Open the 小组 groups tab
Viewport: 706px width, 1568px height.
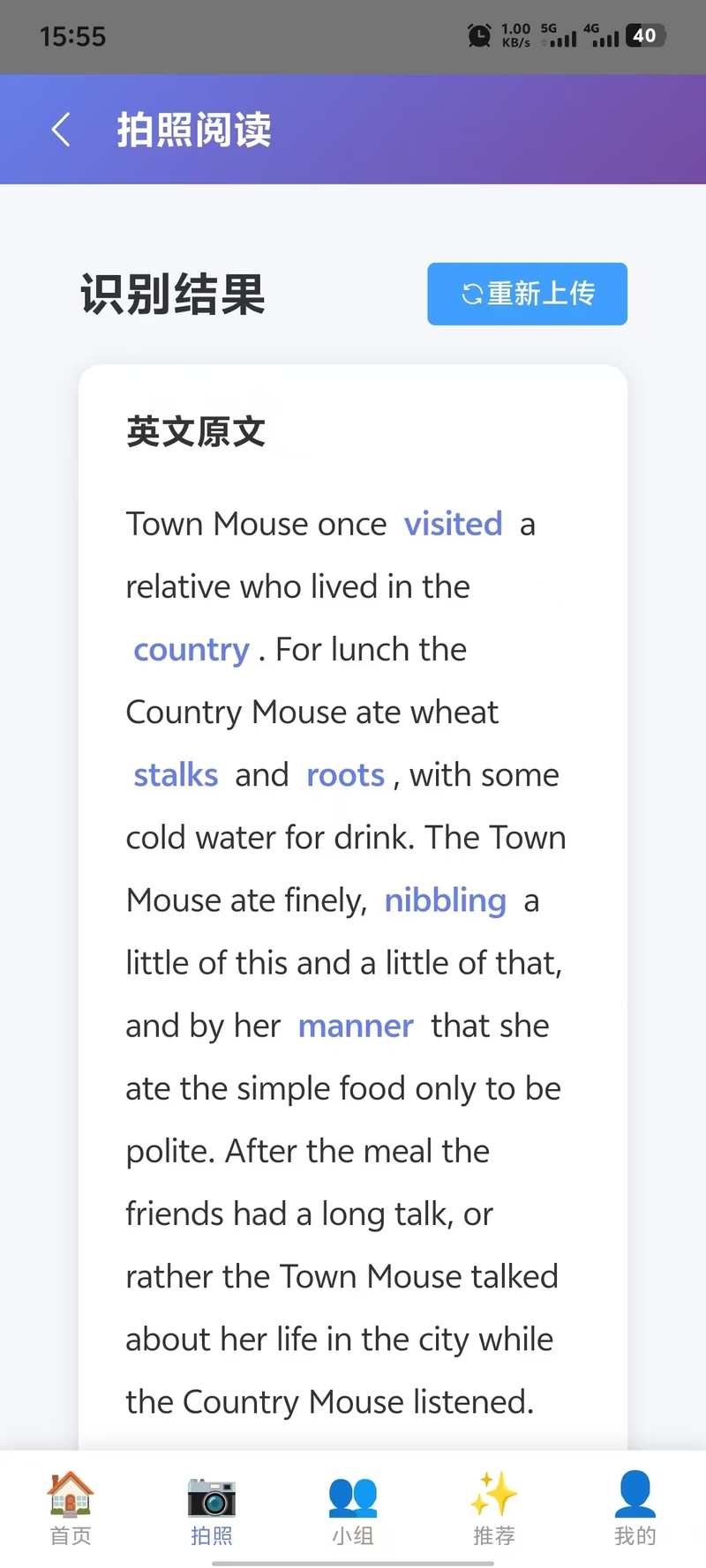pos(353,1508)
